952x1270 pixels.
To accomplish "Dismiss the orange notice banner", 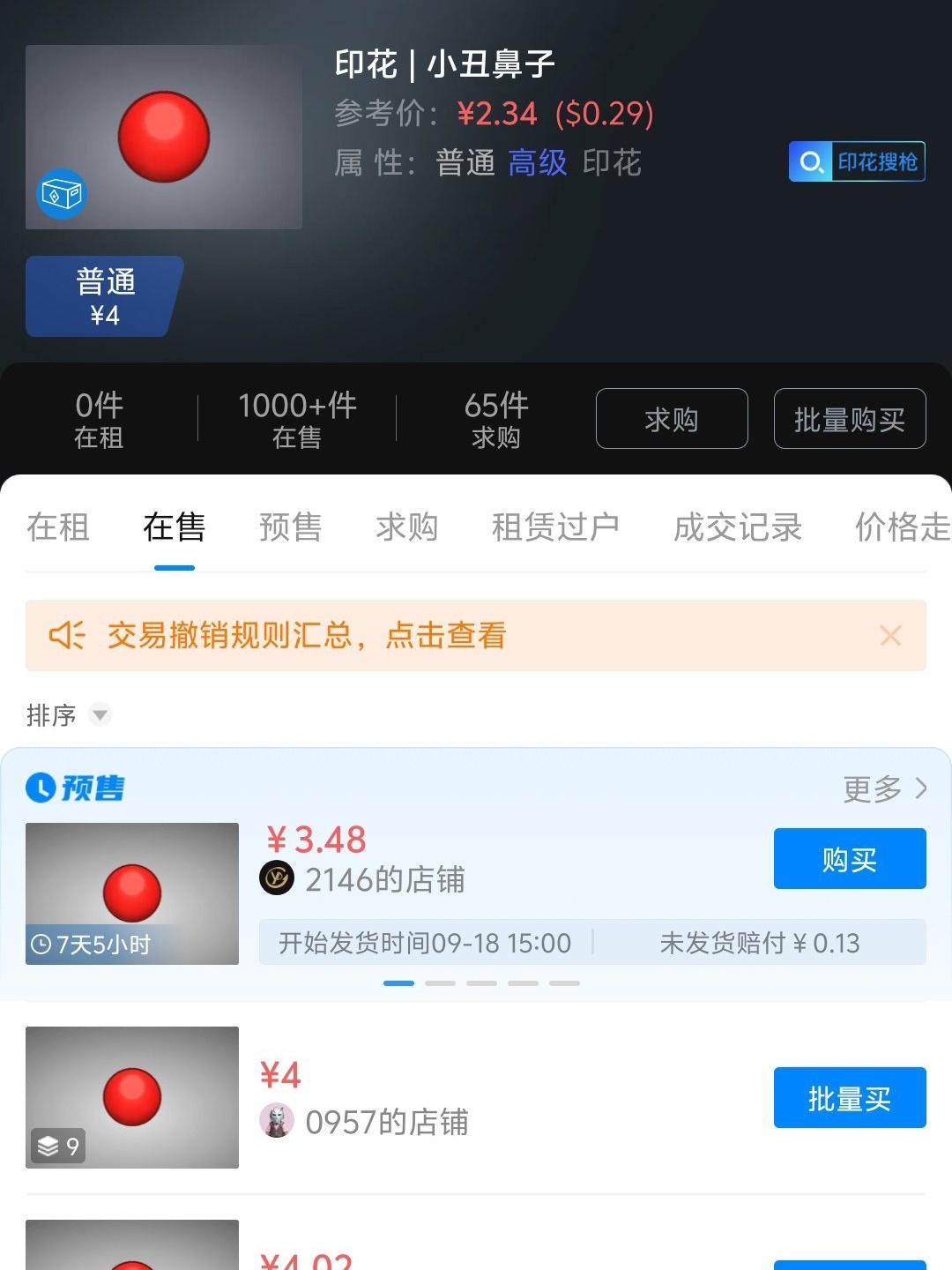I will 890,635.
